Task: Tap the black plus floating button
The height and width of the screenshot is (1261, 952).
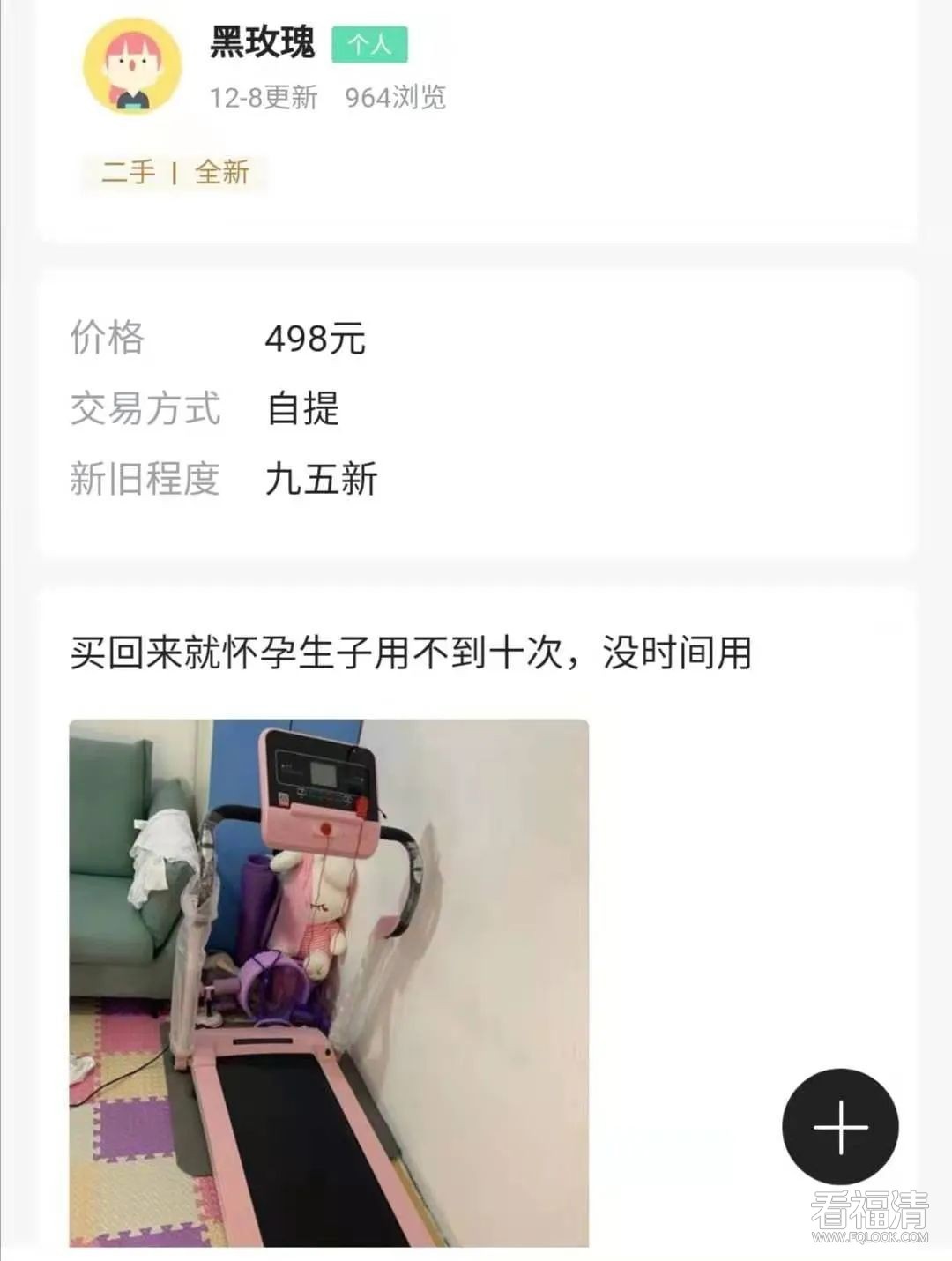Action: click(840, 1126)
